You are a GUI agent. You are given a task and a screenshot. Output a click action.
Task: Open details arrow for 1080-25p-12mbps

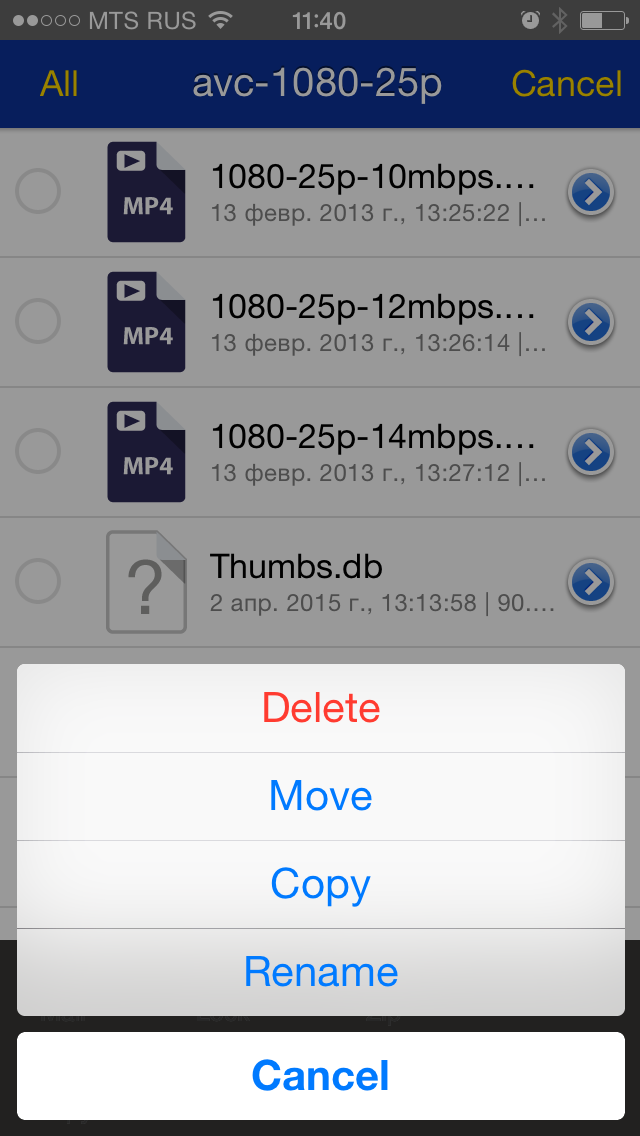pyautogui.click(x=591, y=322)
